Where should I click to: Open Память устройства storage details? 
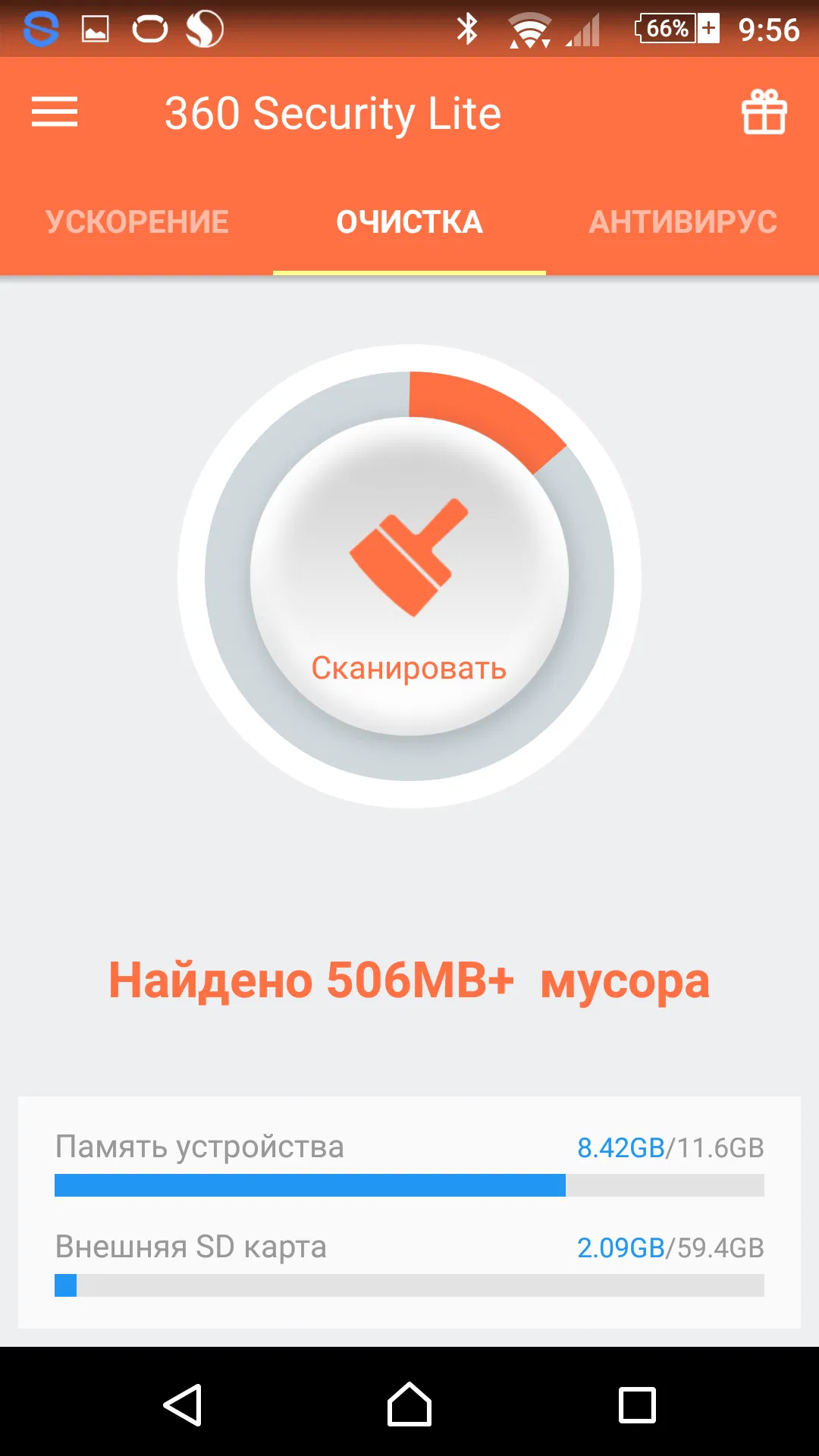(x=409, y=1164)
